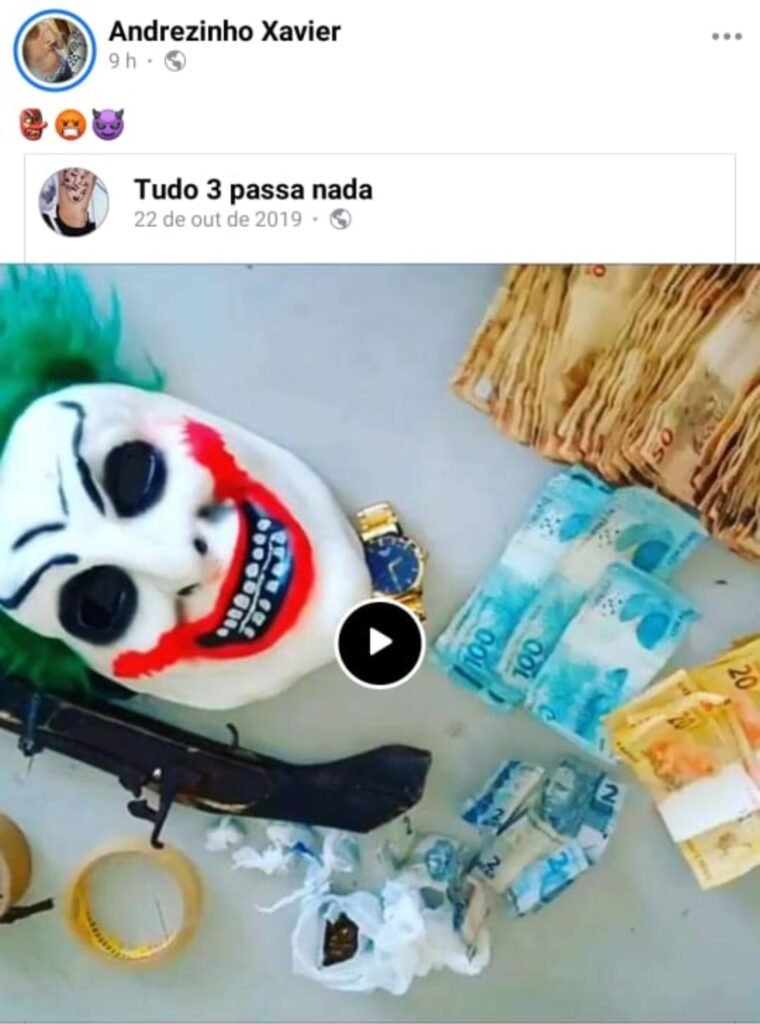Open the post overflow menu
Image resolution: width=760 pixels, height=1024 pixels.
click(x=727, y=37)
